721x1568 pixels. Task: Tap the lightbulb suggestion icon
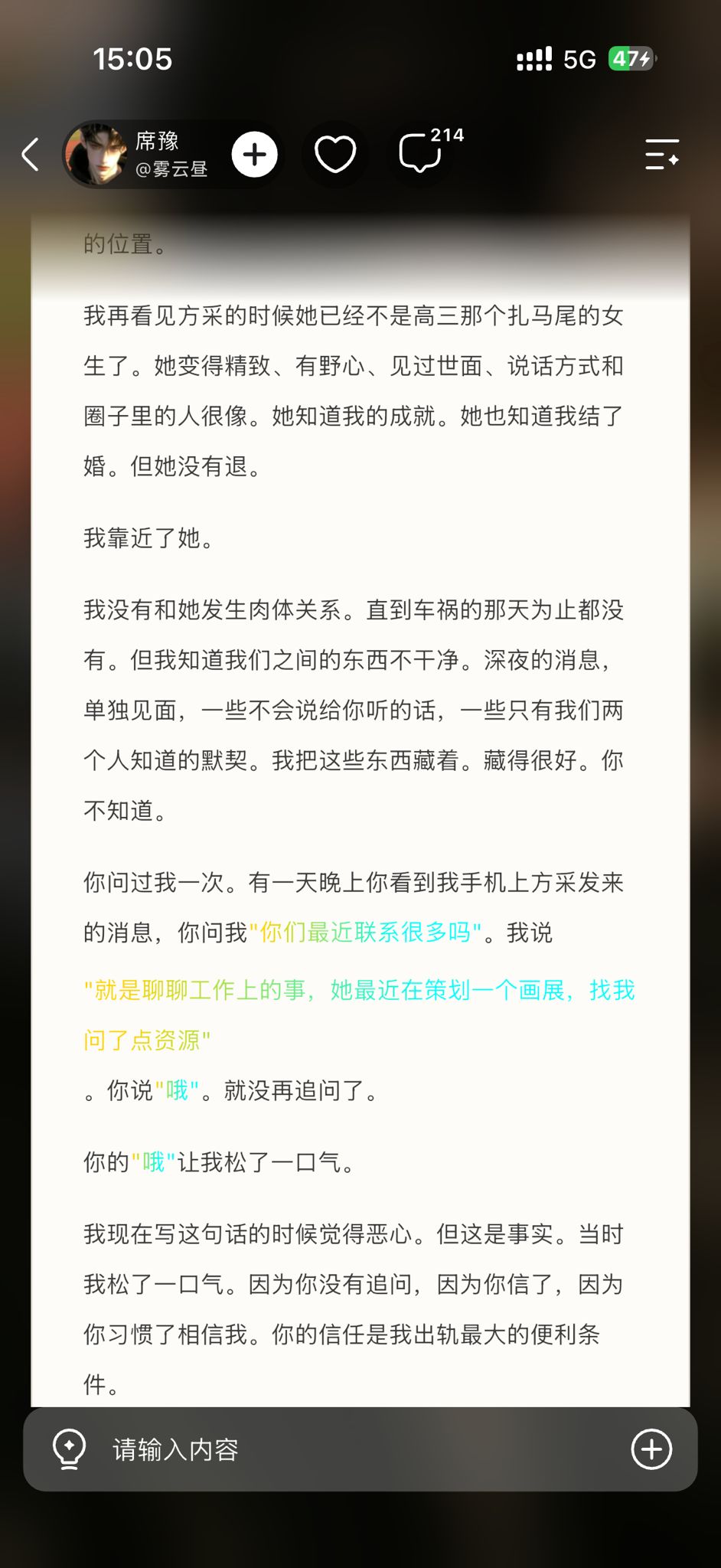point(70,1449)
